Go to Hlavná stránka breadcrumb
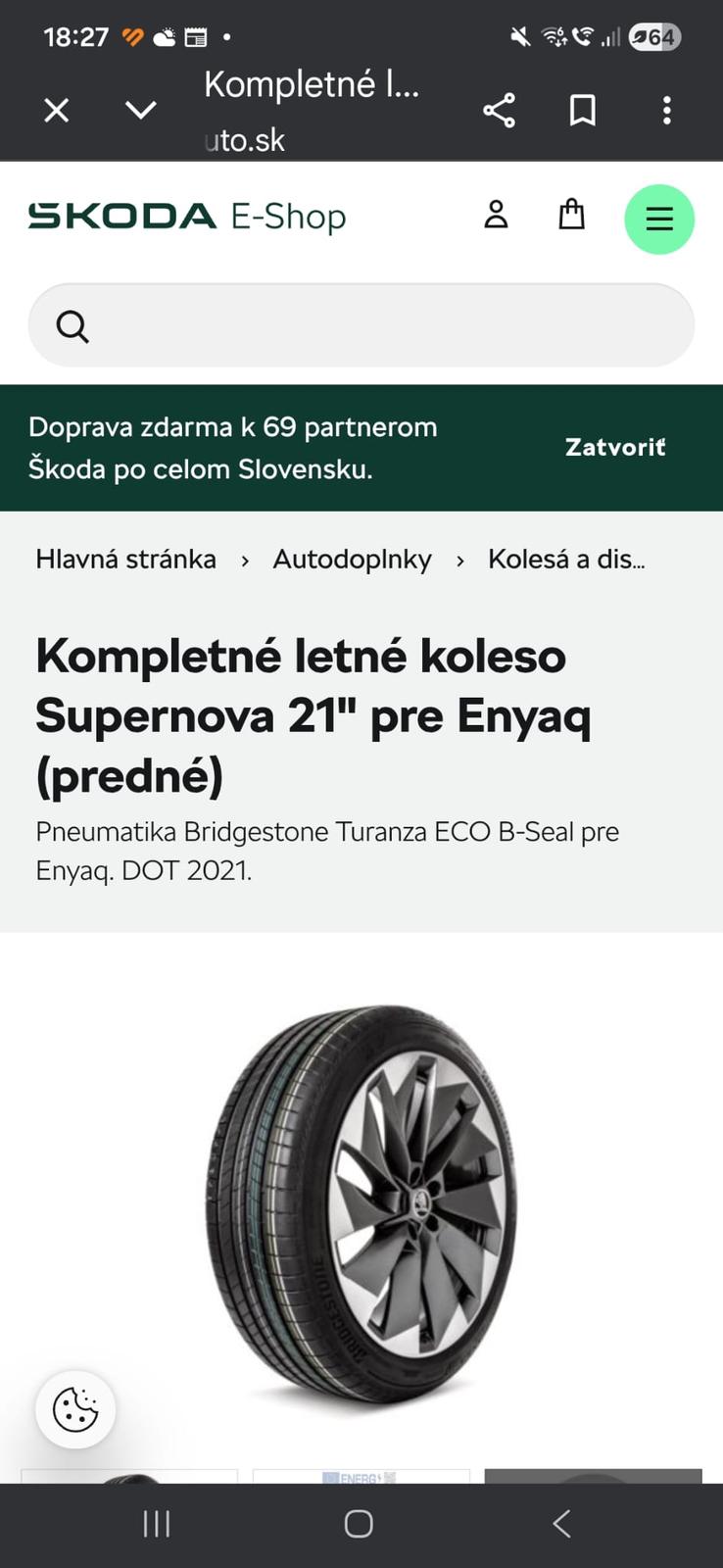The image size is (723, 1568). (x=126, y=560)
